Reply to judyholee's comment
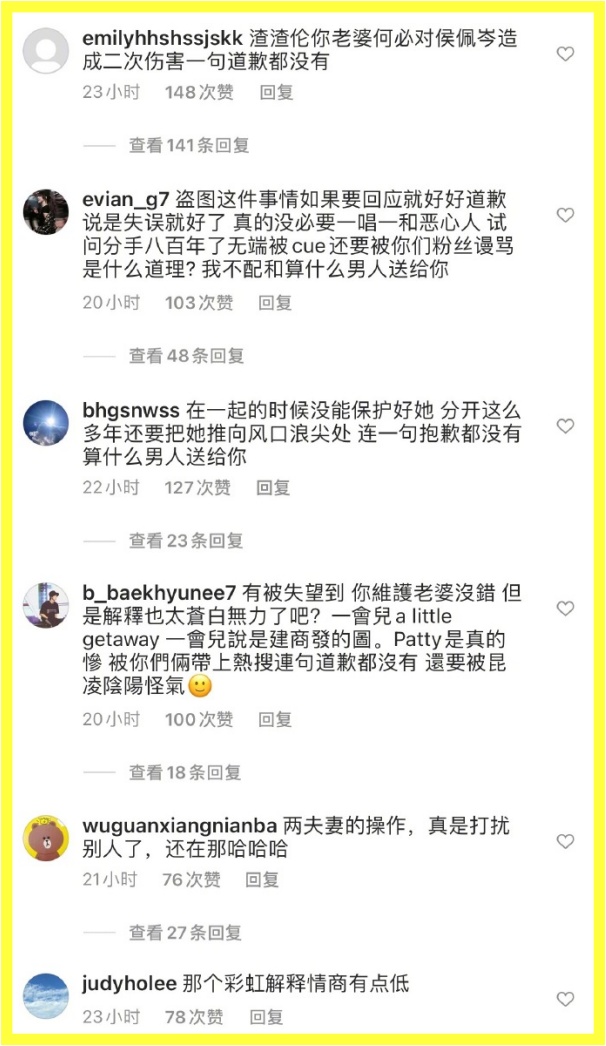Screen dimensions: 606x1046 [266, 1017]
